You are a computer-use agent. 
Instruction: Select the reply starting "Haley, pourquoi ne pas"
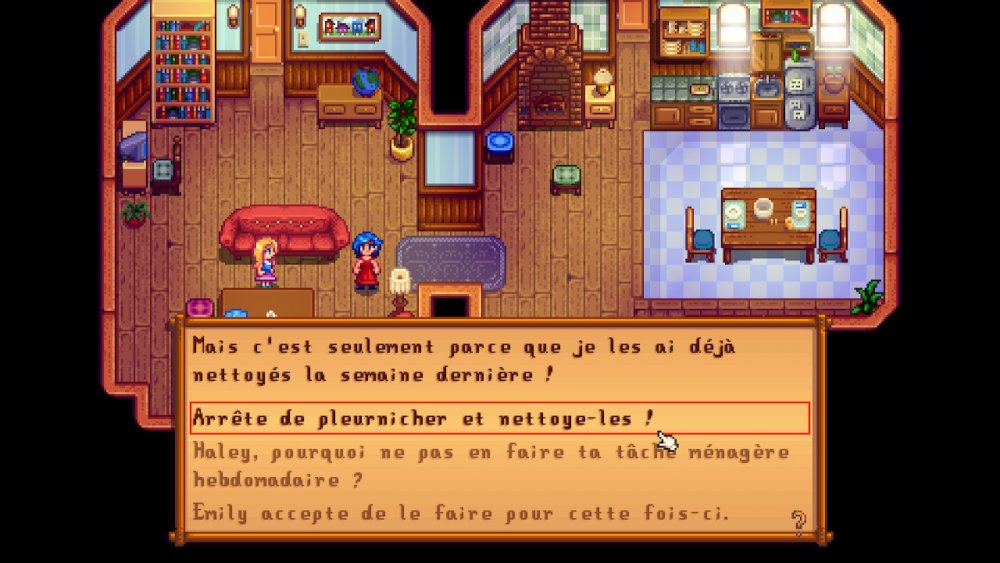tap(490, 465)
